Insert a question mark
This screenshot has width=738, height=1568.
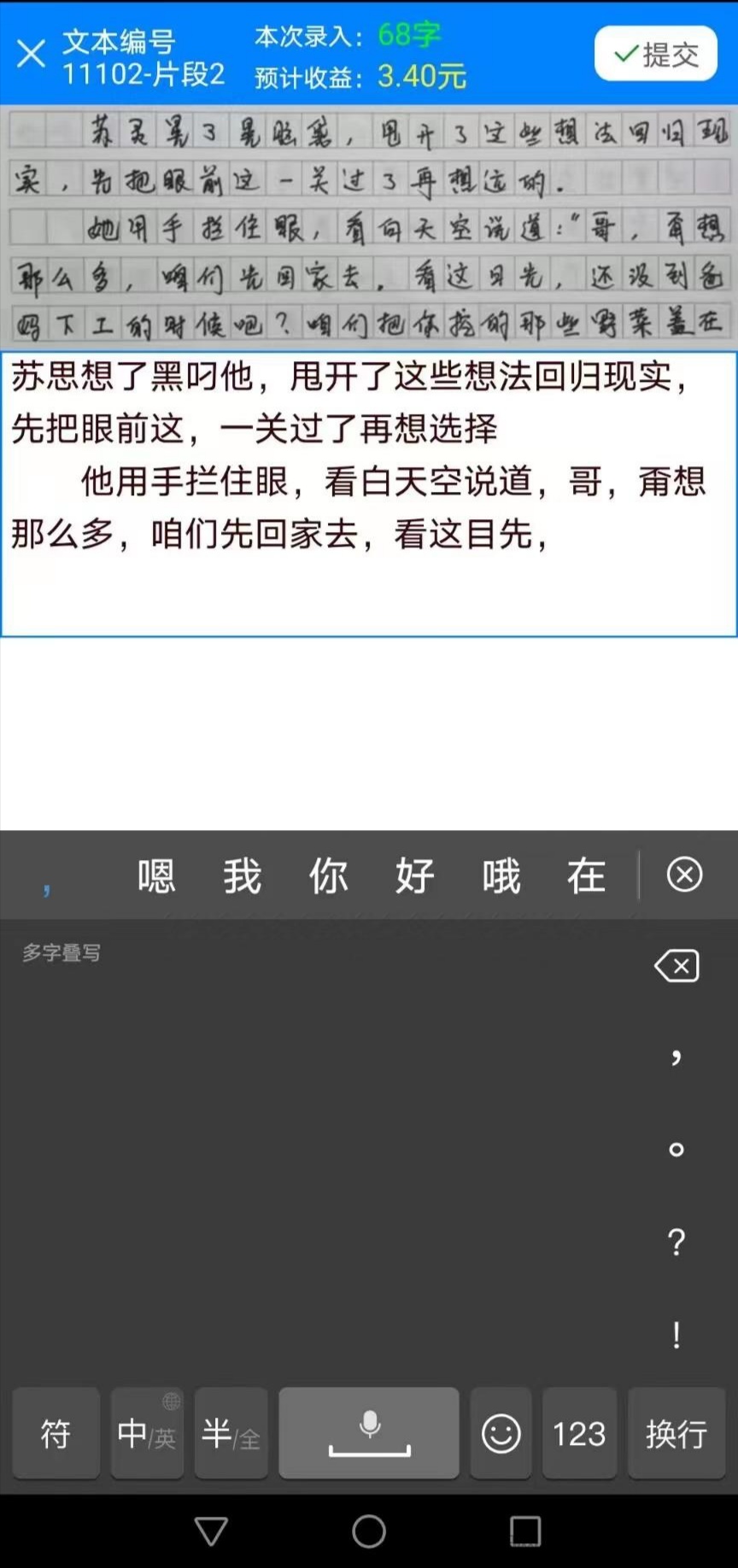(x=676, y=1241)
